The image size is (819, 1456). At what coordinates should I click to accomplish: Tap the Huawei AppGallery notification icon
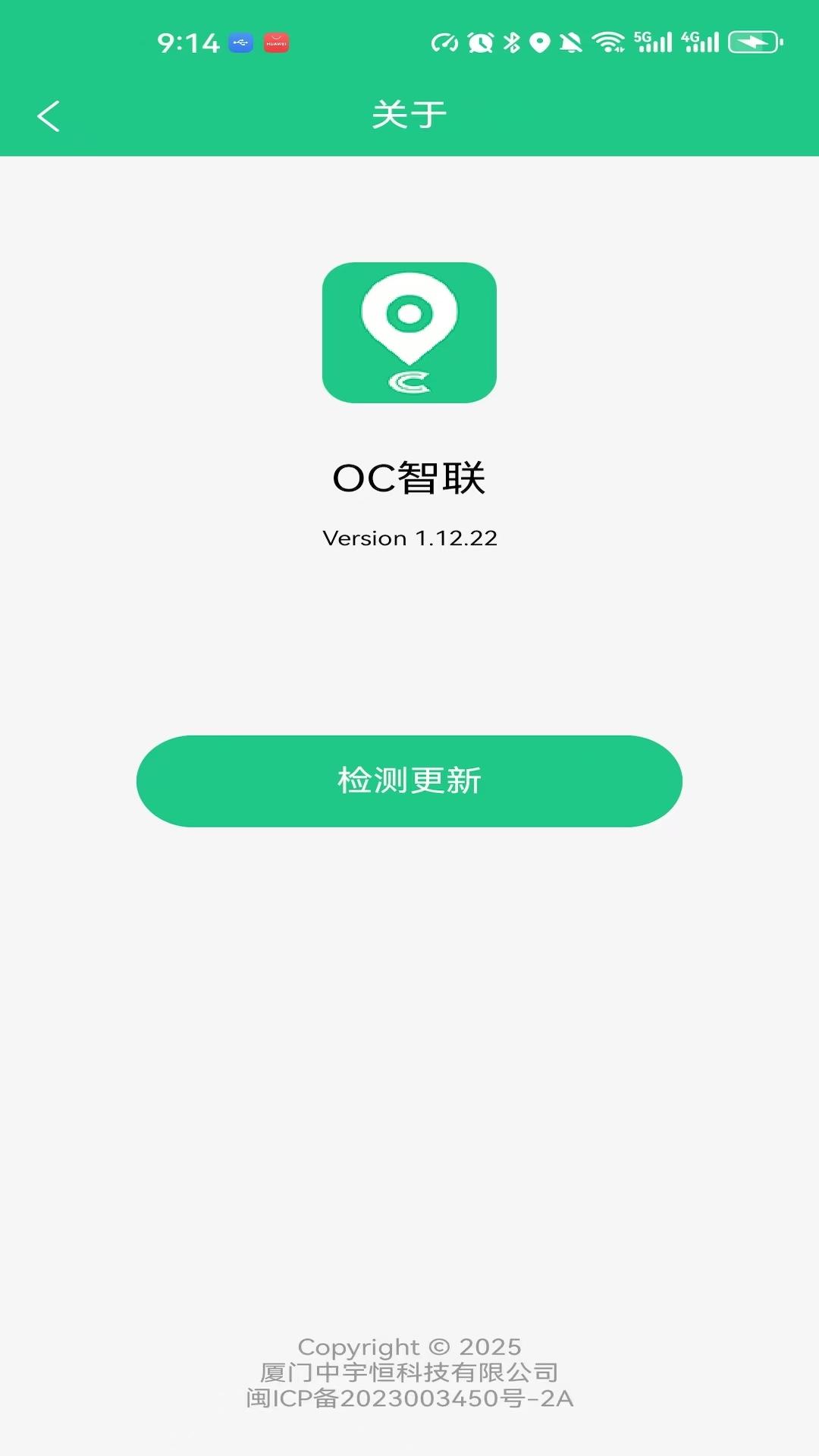(277, 43)
